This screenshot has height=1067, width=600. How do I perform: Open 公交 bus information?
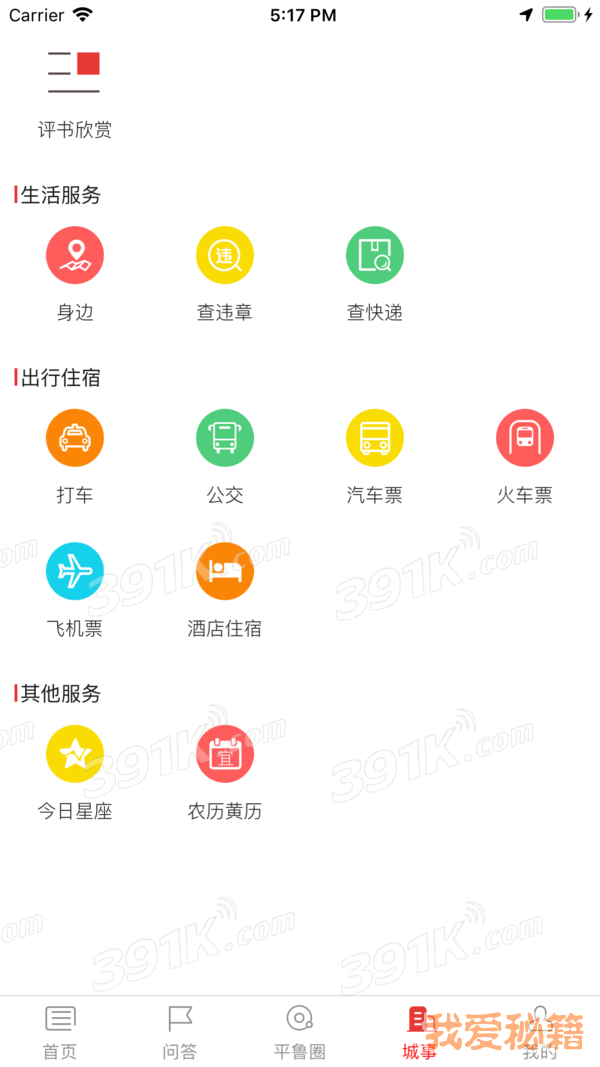(x=225, y=457)
